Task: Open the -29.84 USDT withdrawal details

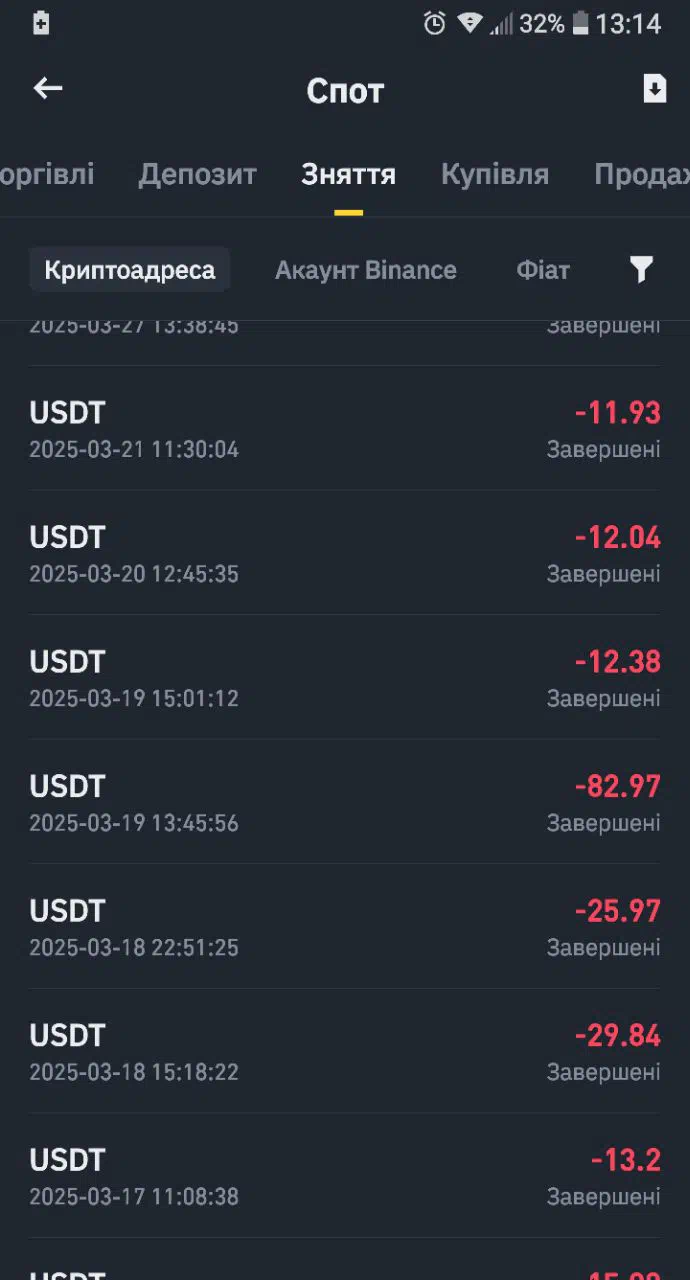Action: (345, 1051)
